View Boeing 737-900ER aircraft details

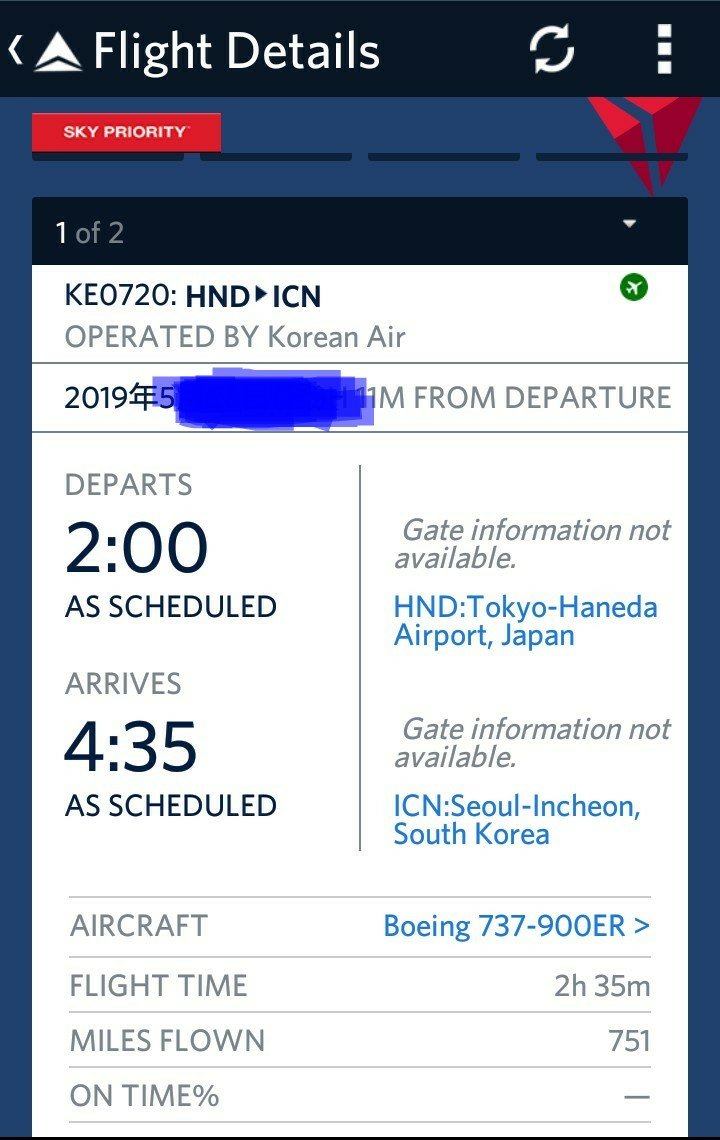click(516, 926)
